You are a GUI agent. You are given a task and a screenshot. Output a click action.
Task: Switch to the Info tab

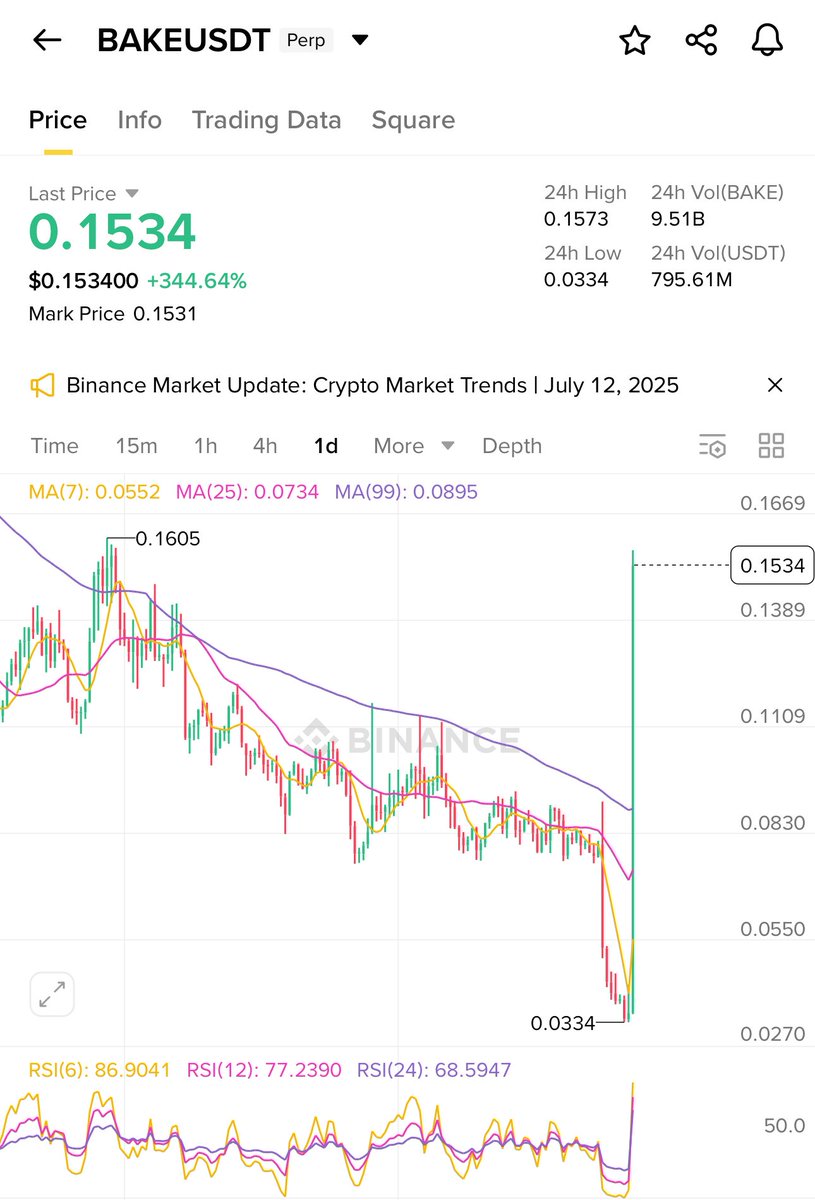(x=139, y=120)
